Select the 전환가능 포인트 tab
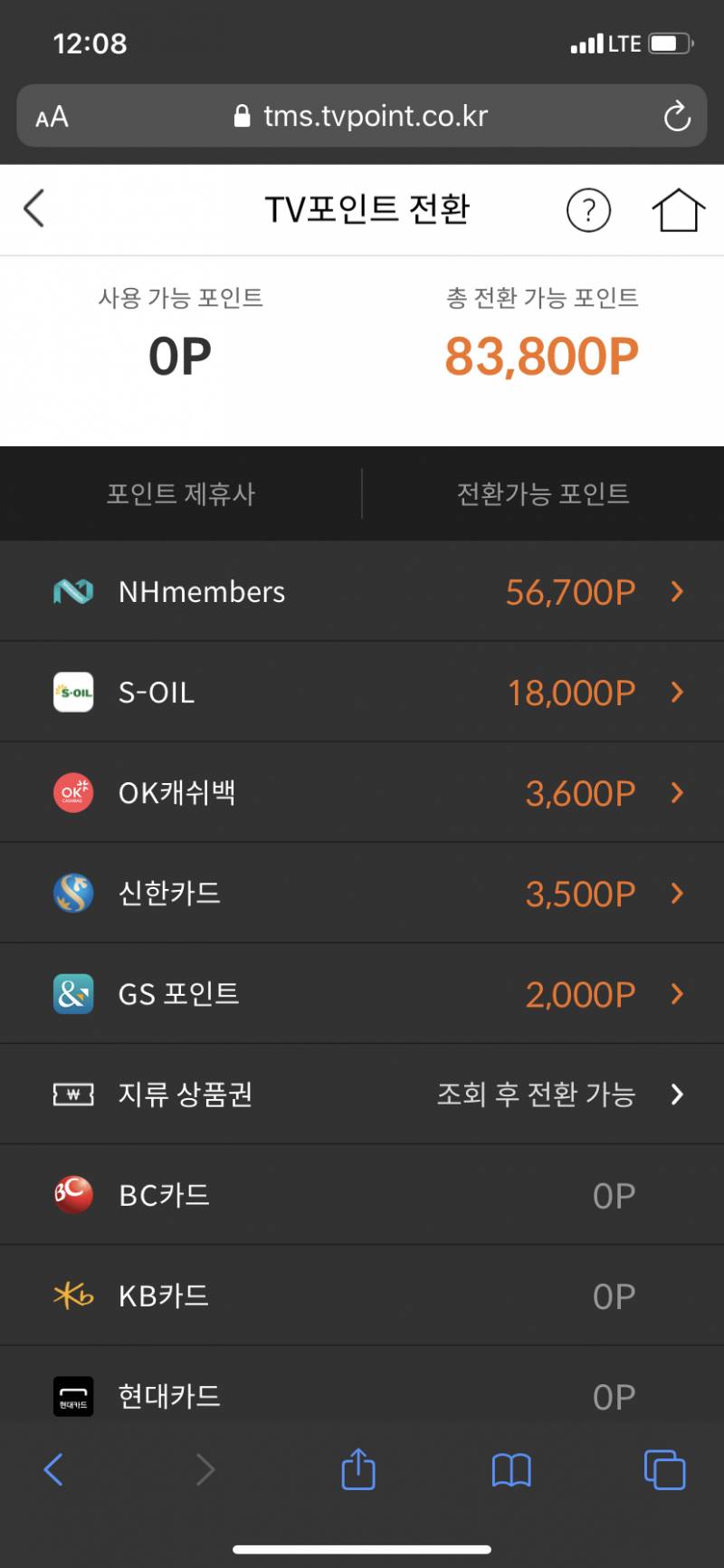This screenshot has height=1568, width=724. click(x=542, y=493)
